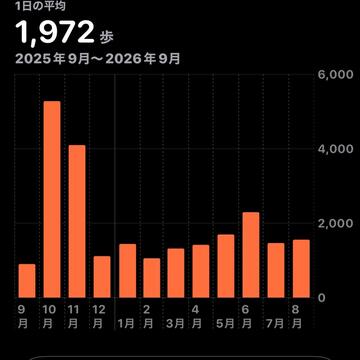Viewport: 360px width, 360px height.
Task: Show the 6月 bar's daily average
Action: pyautogui.click(x=251, y=255)
